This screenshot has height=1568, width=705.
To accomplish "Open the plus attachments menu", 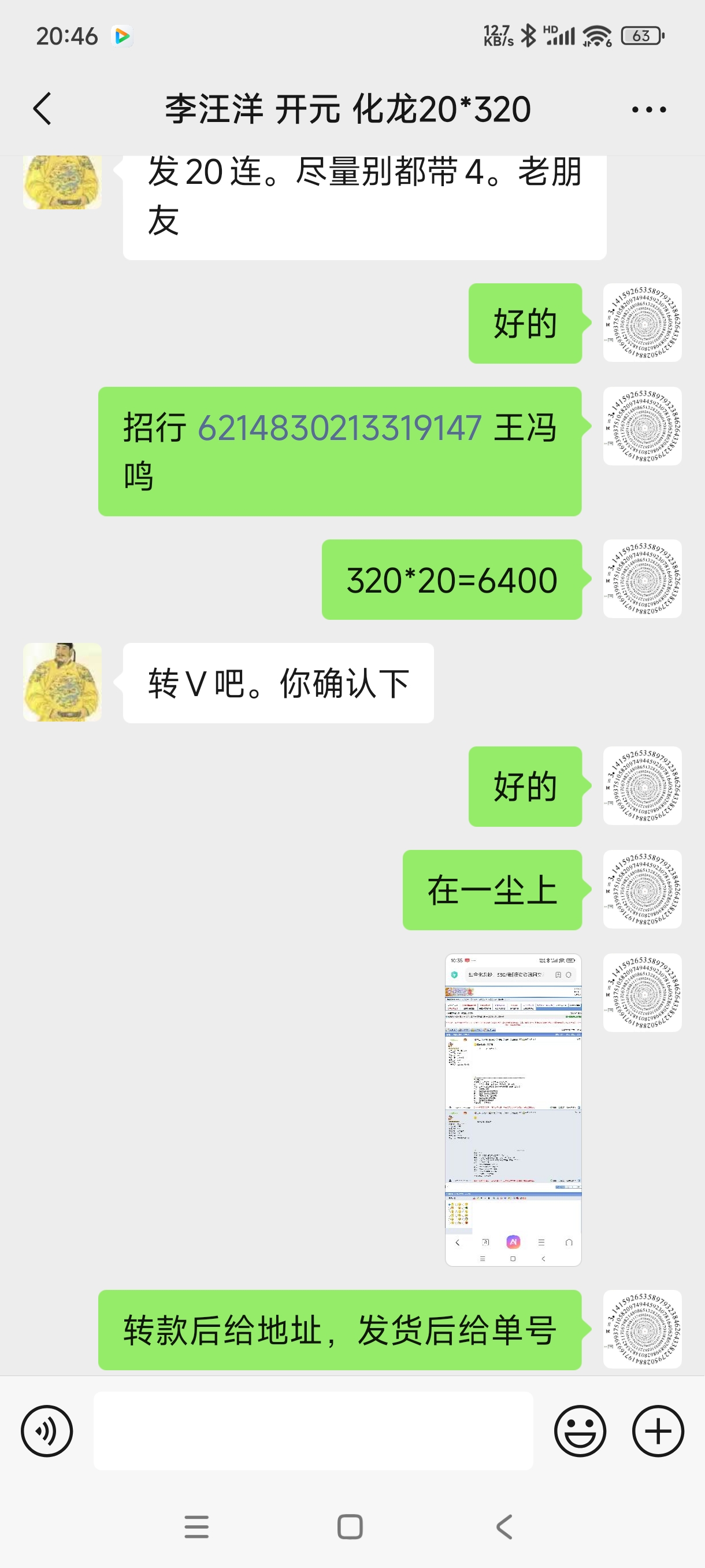I will point(658,1430).
